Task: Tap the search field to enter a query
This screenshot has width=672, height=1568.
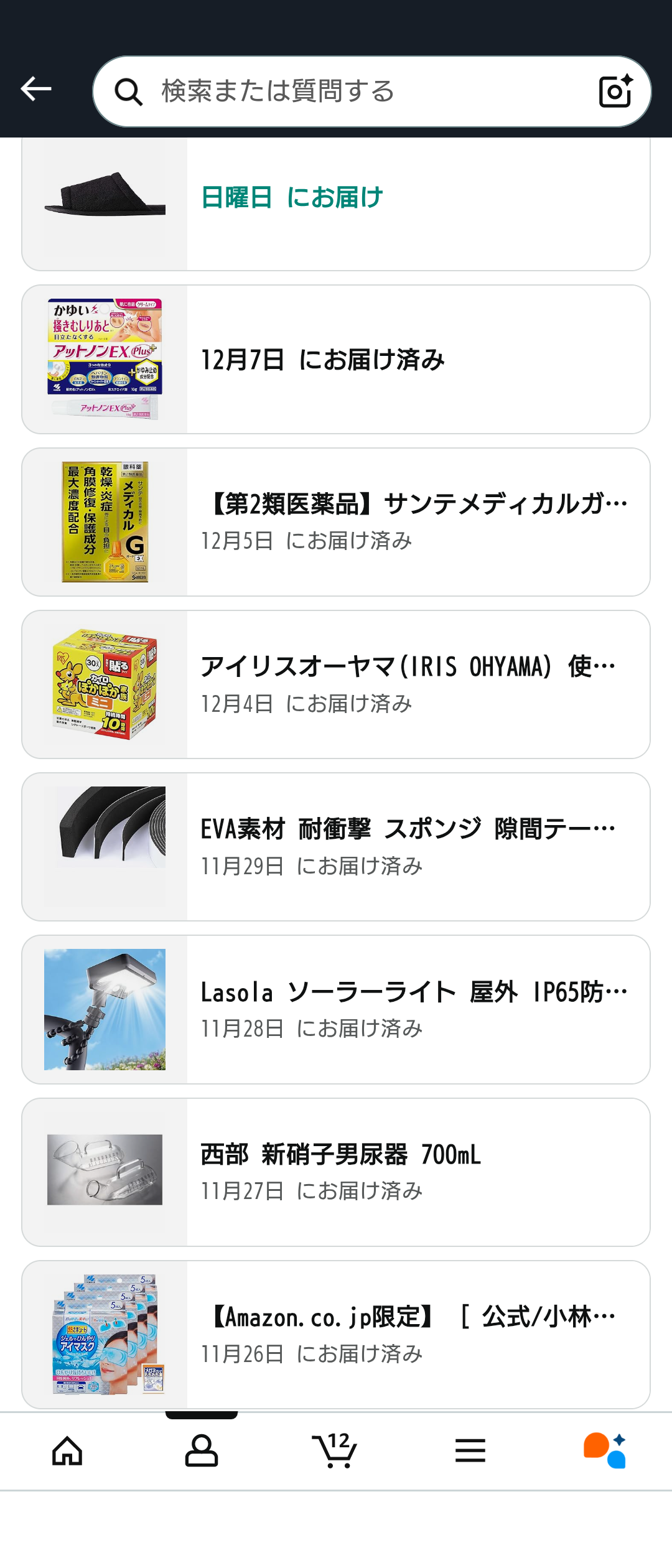Action: point(361,91)
